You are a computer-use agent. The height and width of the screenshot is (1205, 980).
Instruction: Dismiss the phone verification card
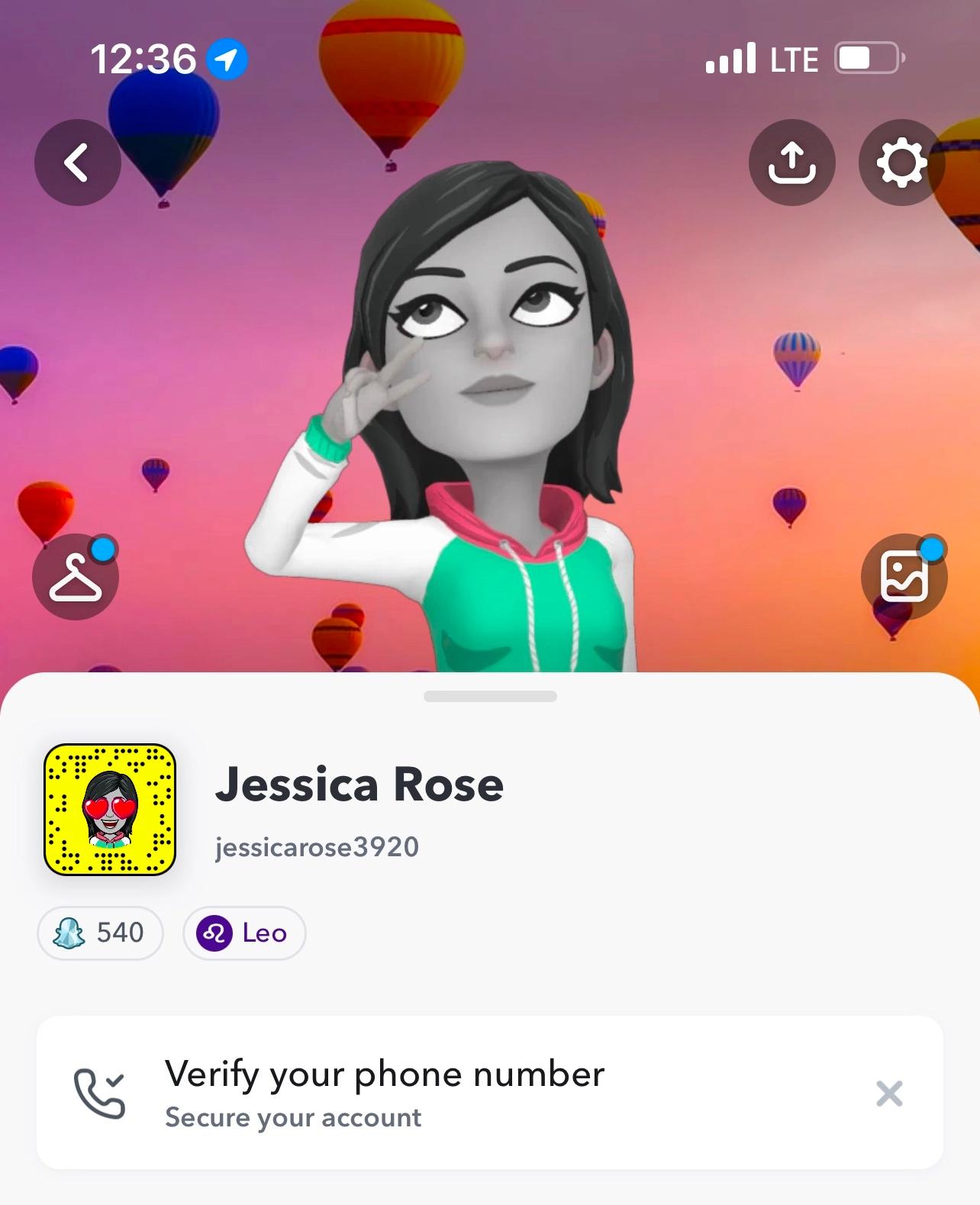tap(889, 1093)
